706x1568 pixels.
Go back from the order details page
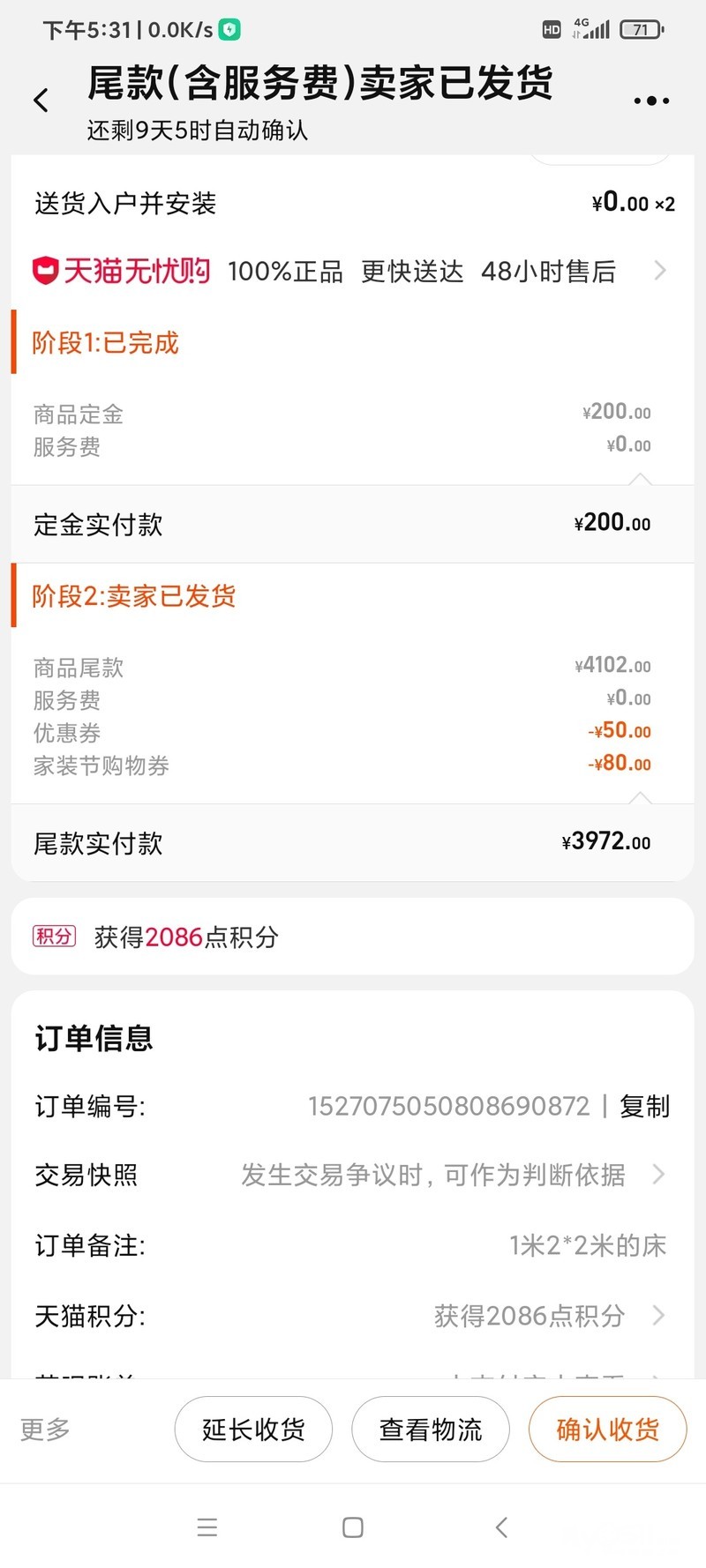tap(41, 101)
